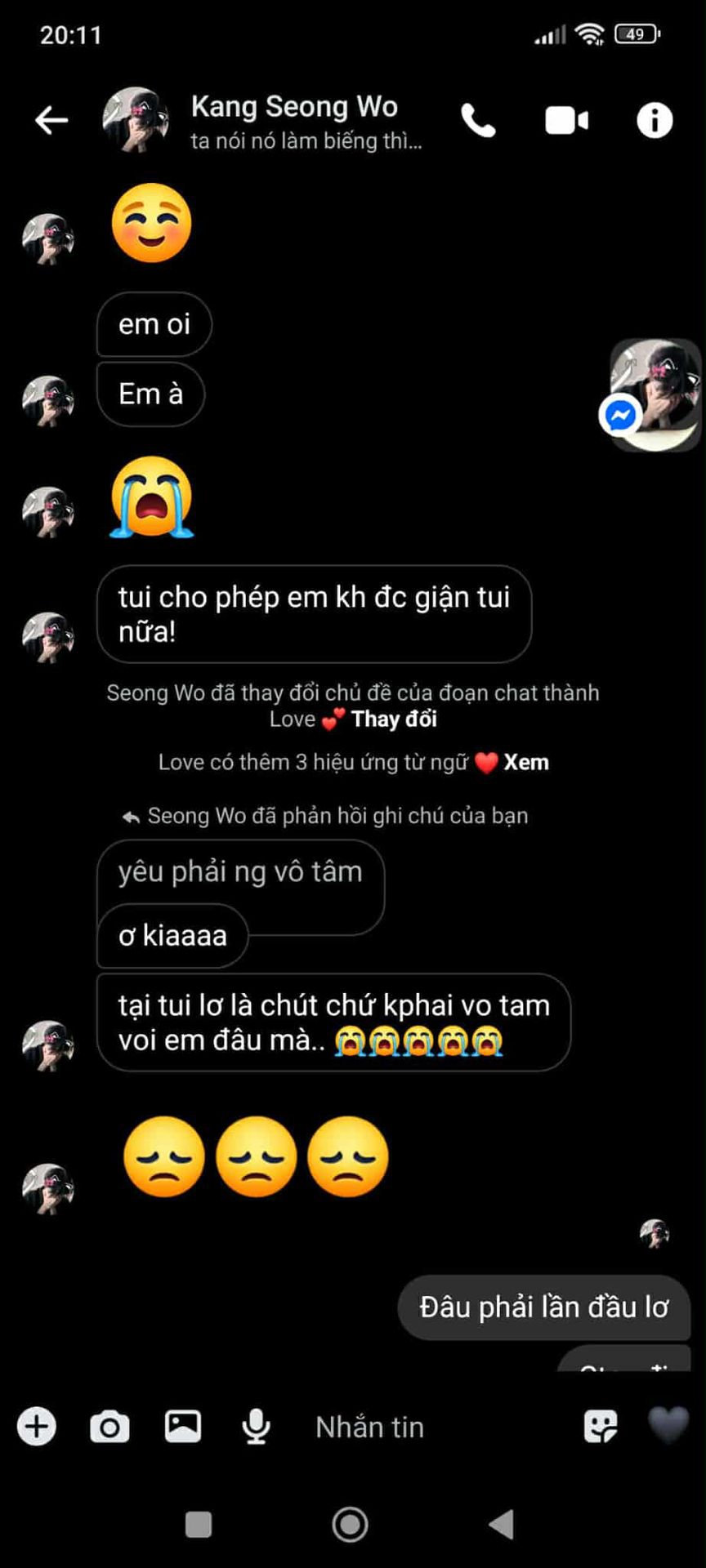Open more options with plus icon
The width and height of the screenshot is (706, 1568).
tap(37, 1427)
